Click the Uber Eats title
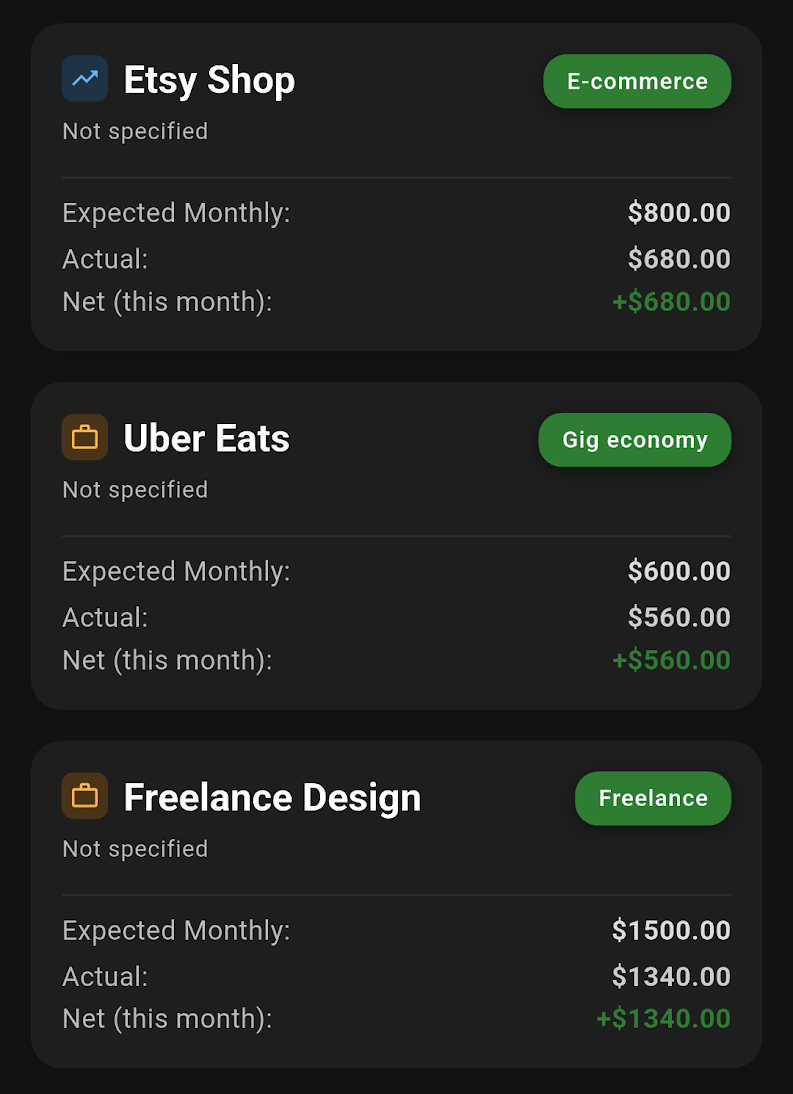The width and height of the screenshot is (793, 1094). tap(206, 438)
